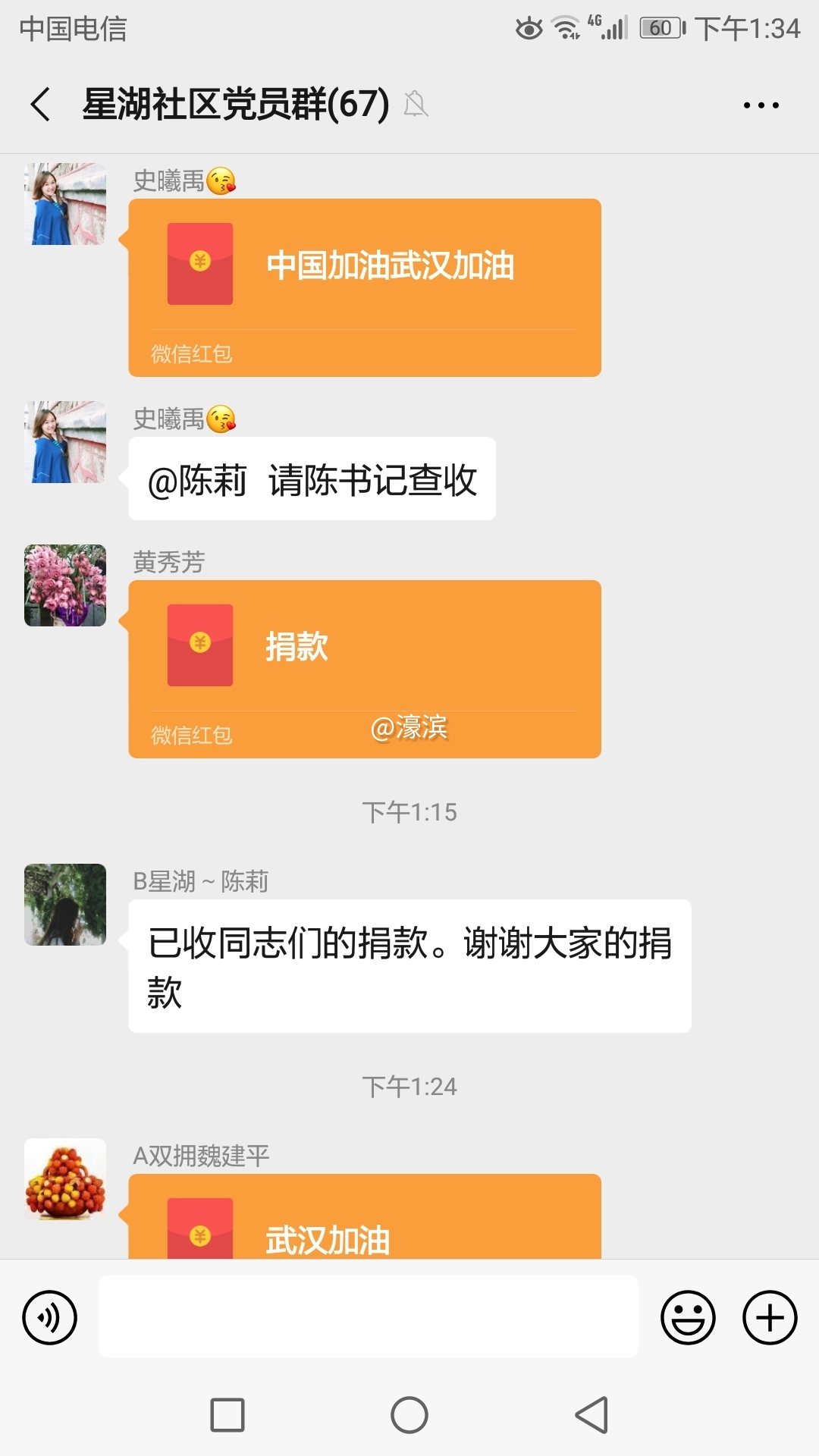The height and width of the screenshot is (1456, 819).
Task: Open the emoji picker icon
Action: click(x=687, y=1317)
